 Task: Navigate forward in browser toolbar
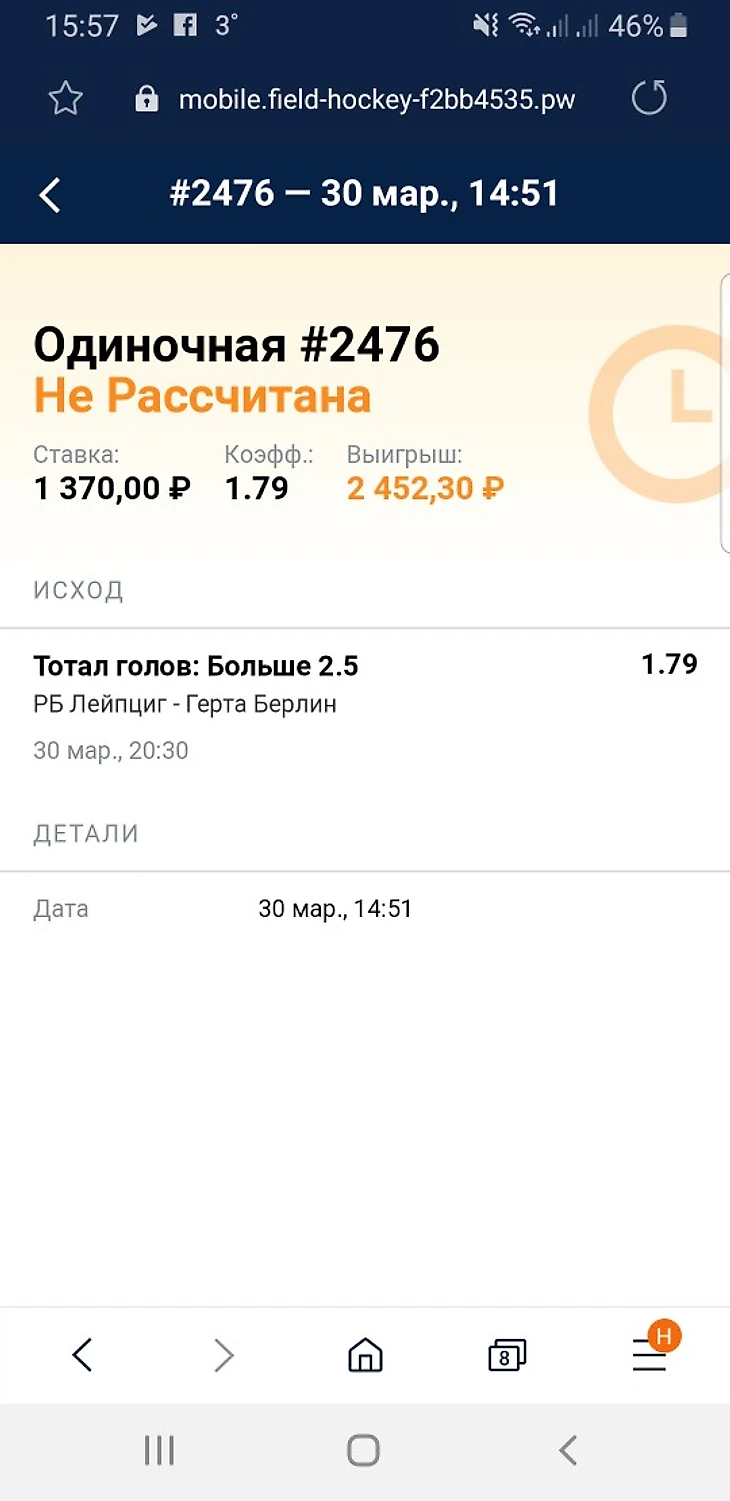224,1355
